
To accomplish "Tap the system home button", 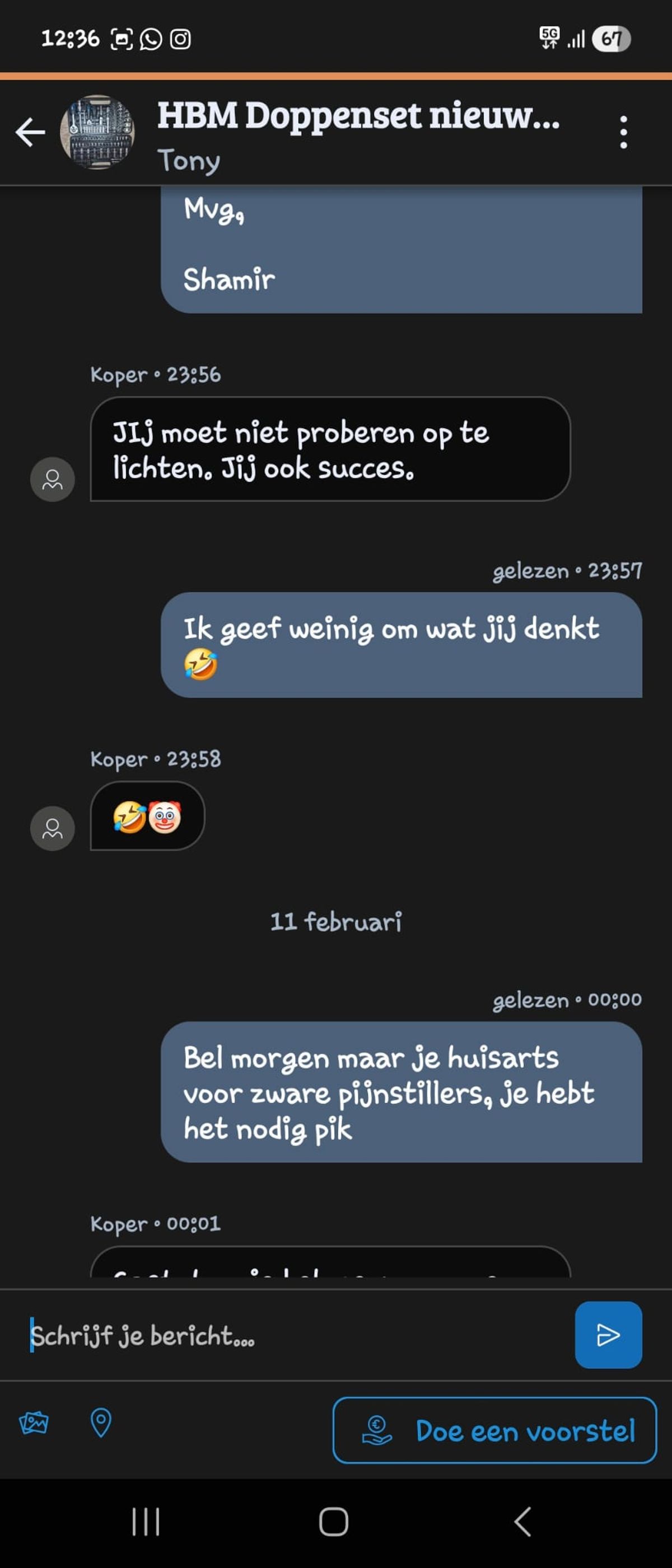I will click(334, 1522).
